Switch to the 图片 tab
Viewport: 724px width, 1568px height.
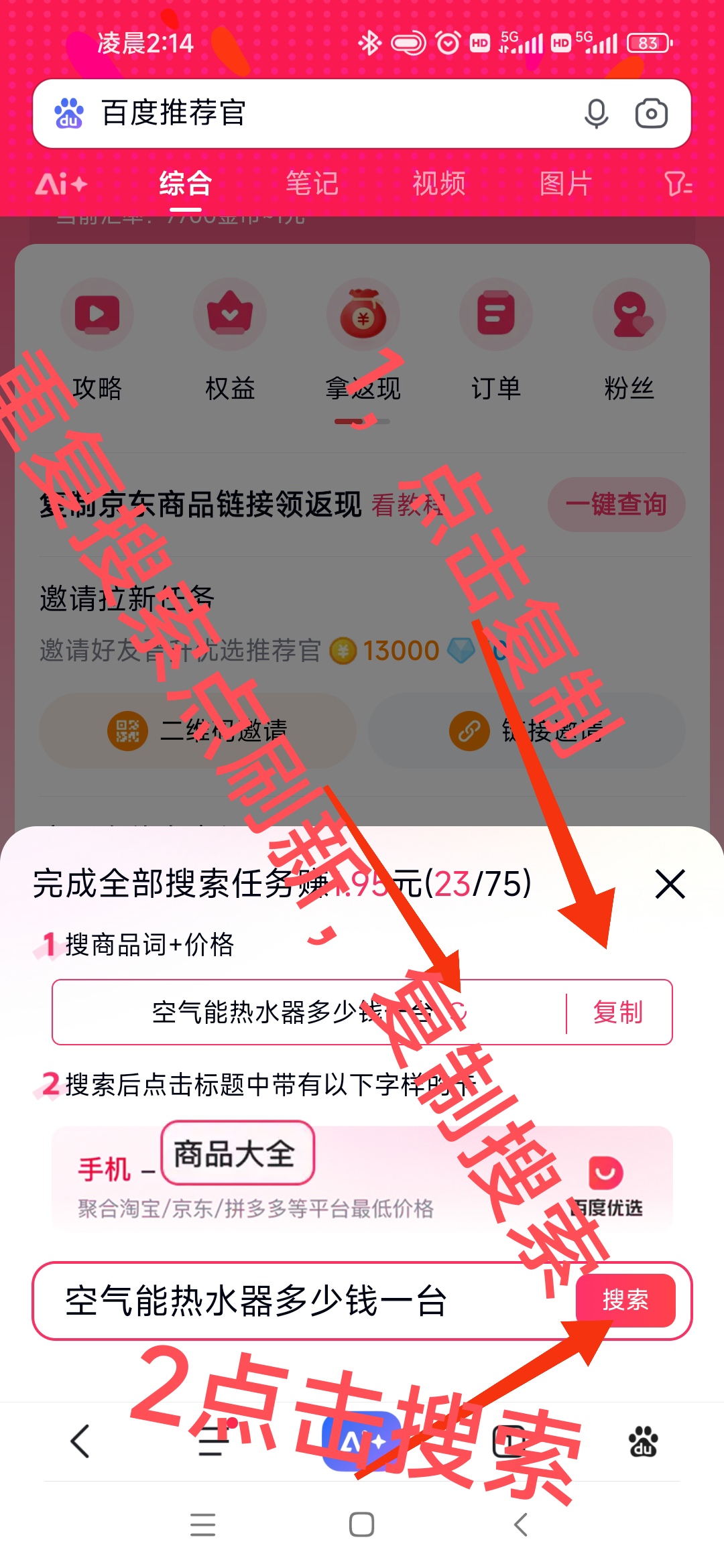(566, 184)
